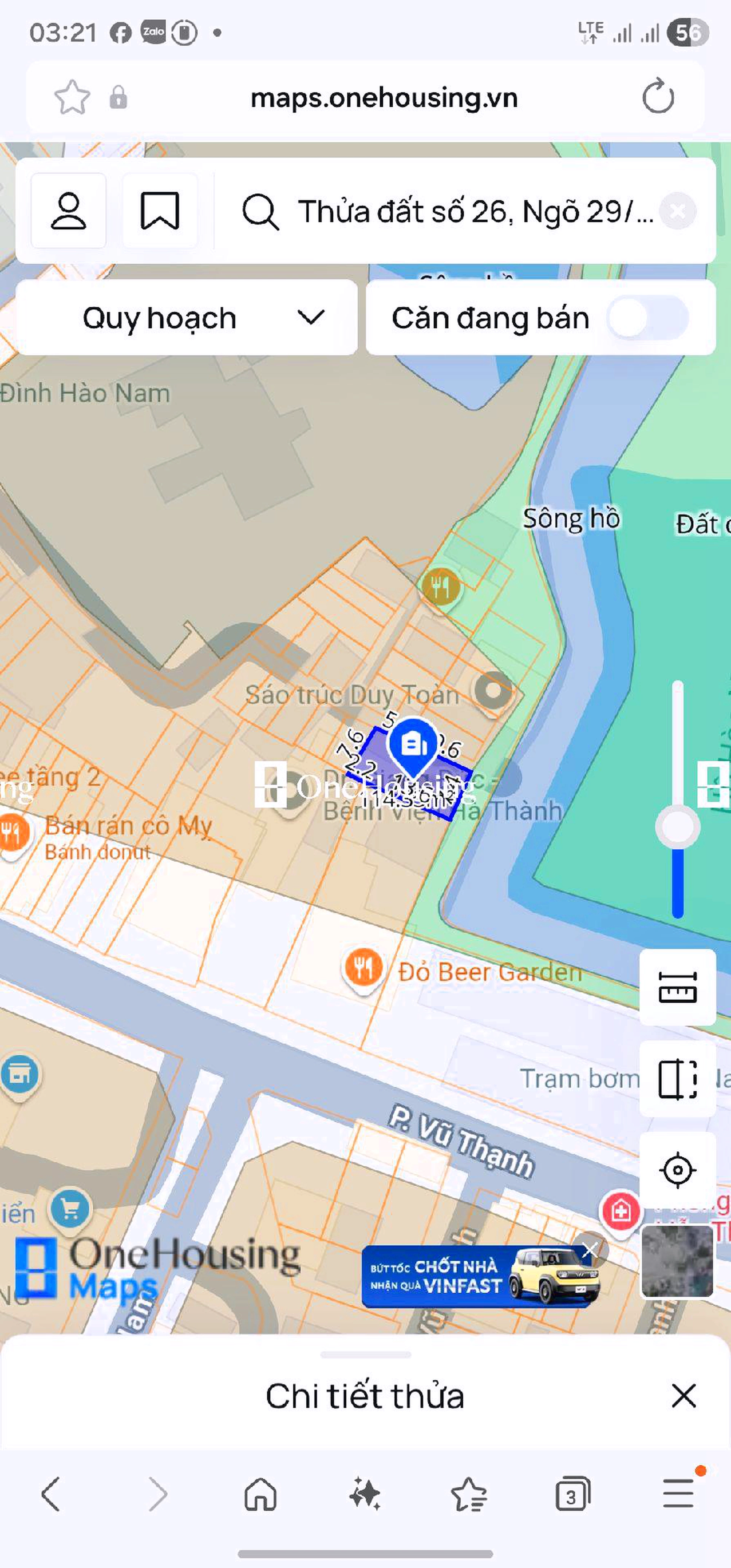
Task: Open the browser tabs switcher
Action: coord(573,1494)
